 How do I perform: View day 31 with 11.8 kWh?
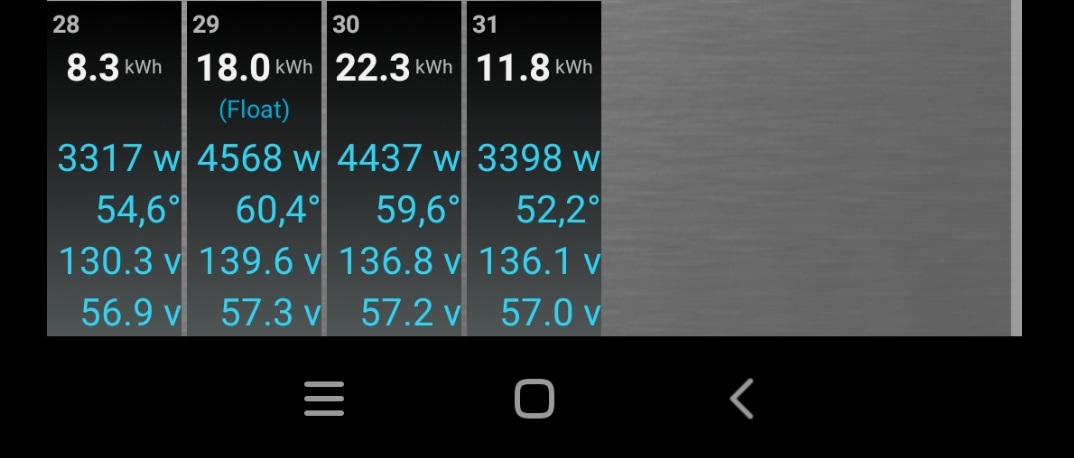tap(534, 168)
